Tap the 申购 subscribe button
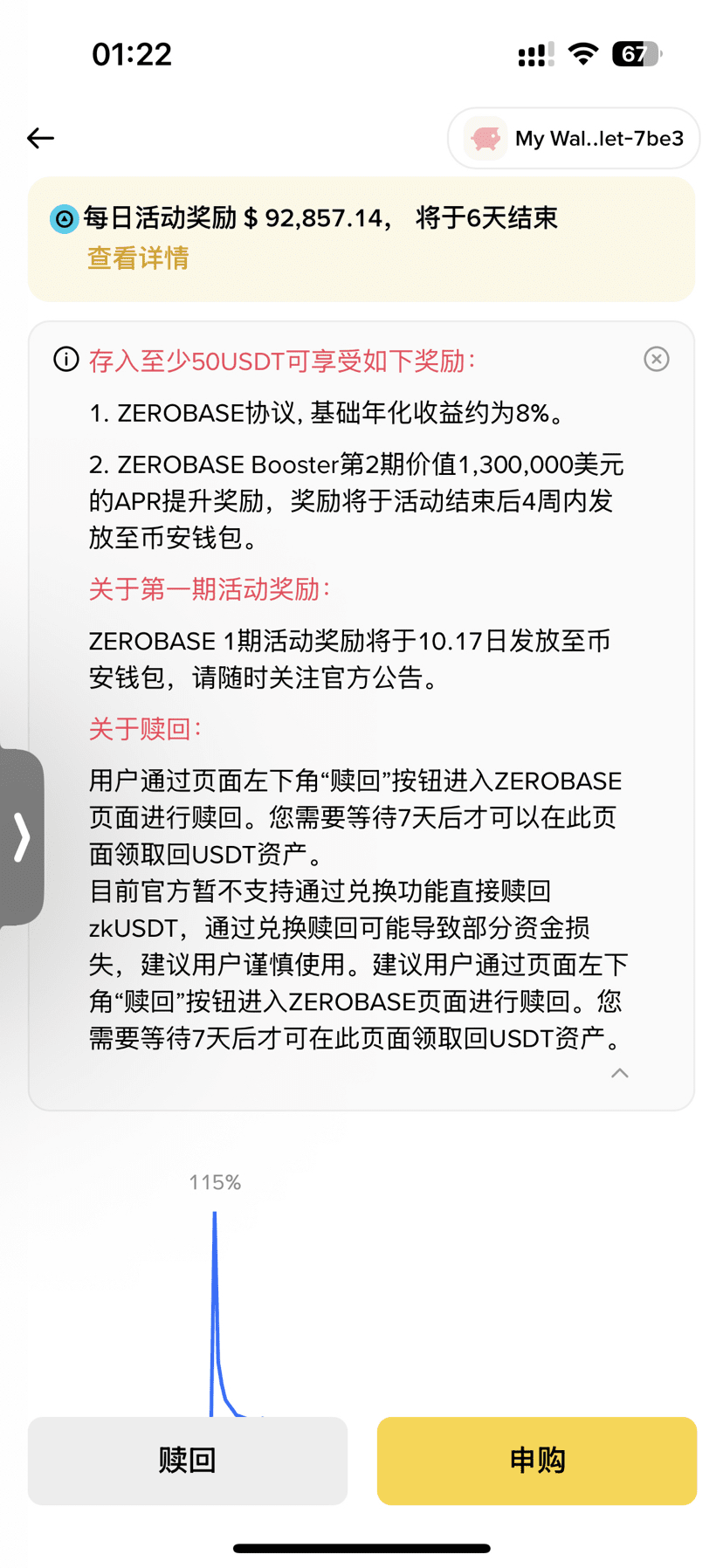The width and height of the screenshot is (723, 1568). click(536, 1460)
